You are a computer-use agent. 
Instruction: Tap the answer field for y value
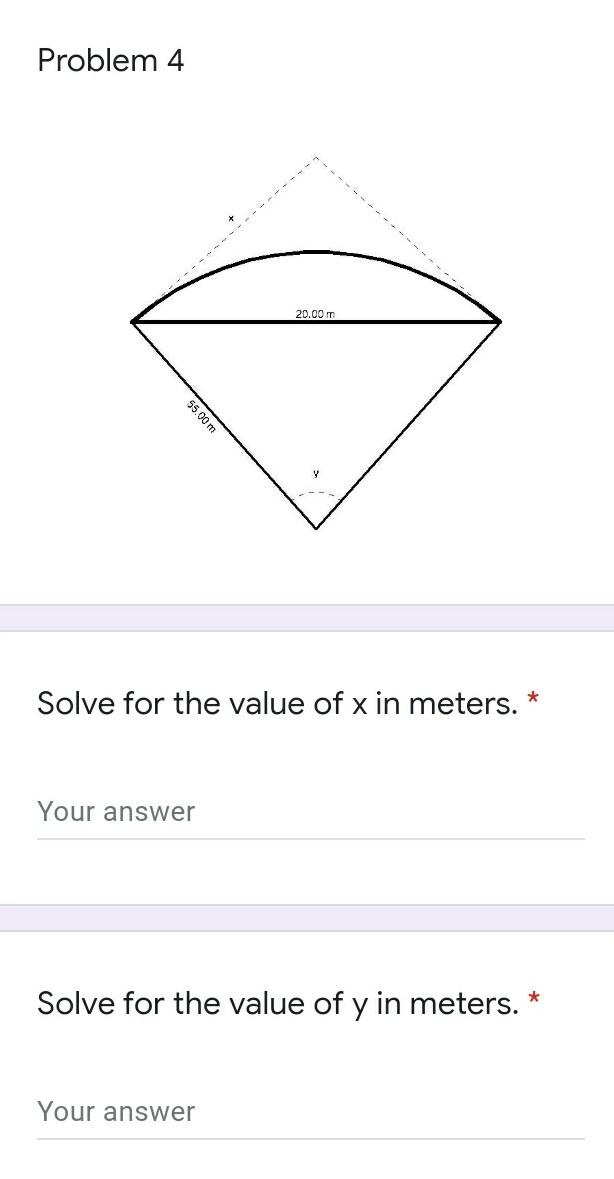tap(310, 1113)
